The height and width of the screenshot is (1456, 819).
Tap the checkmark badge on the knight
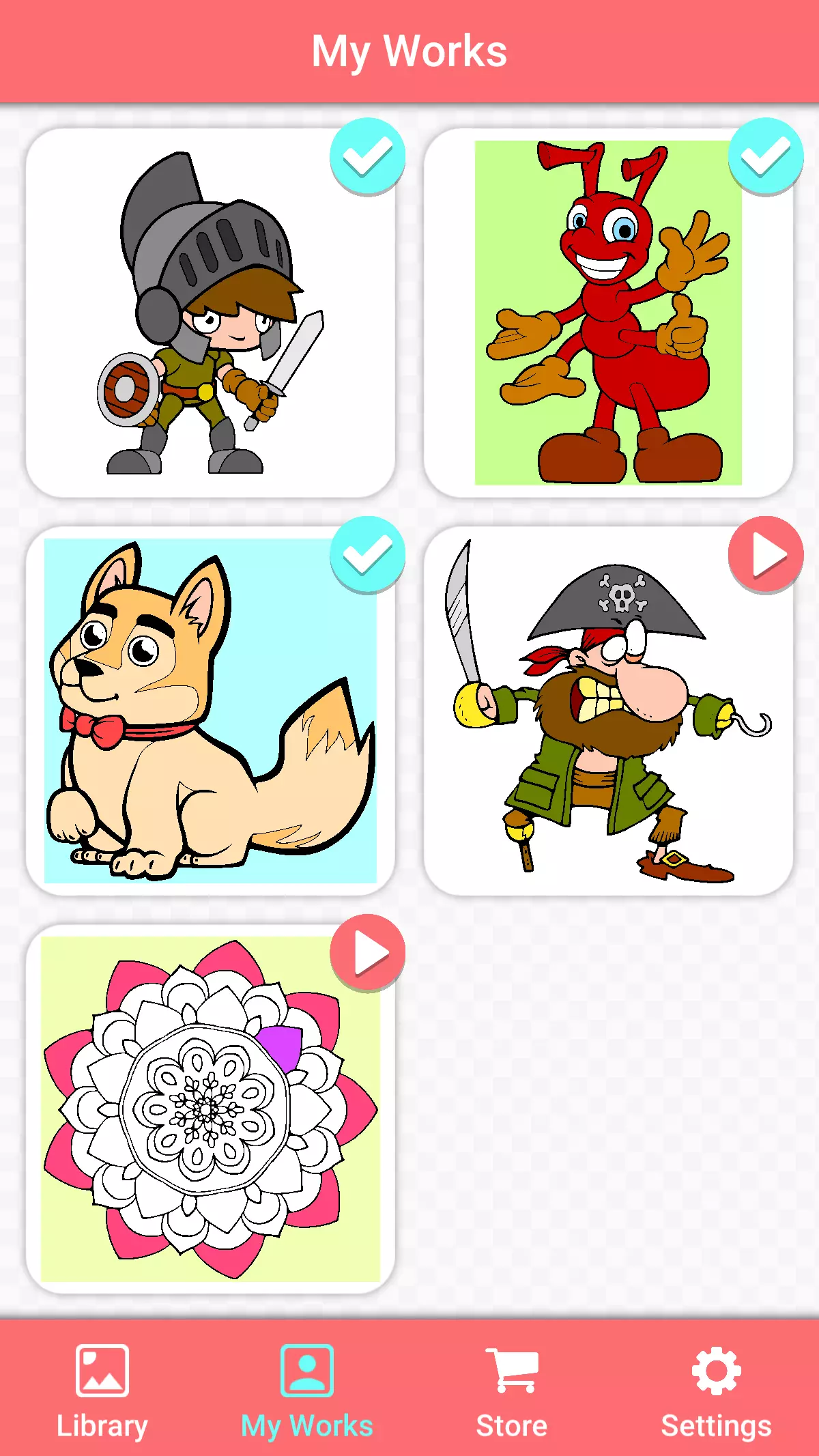coord(367,156)
